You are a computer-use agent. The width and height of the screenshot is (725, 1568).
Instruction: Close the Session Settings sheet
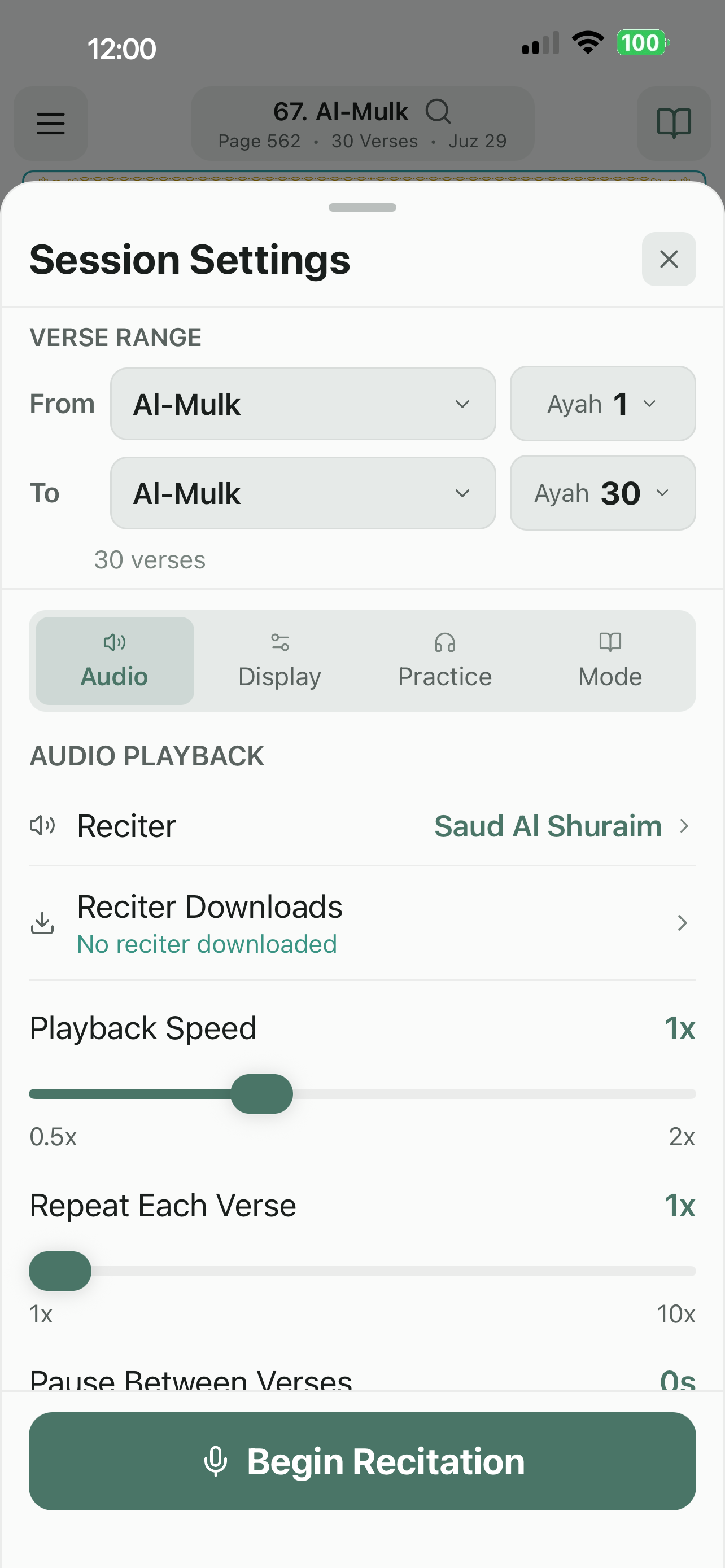[668, 259]
